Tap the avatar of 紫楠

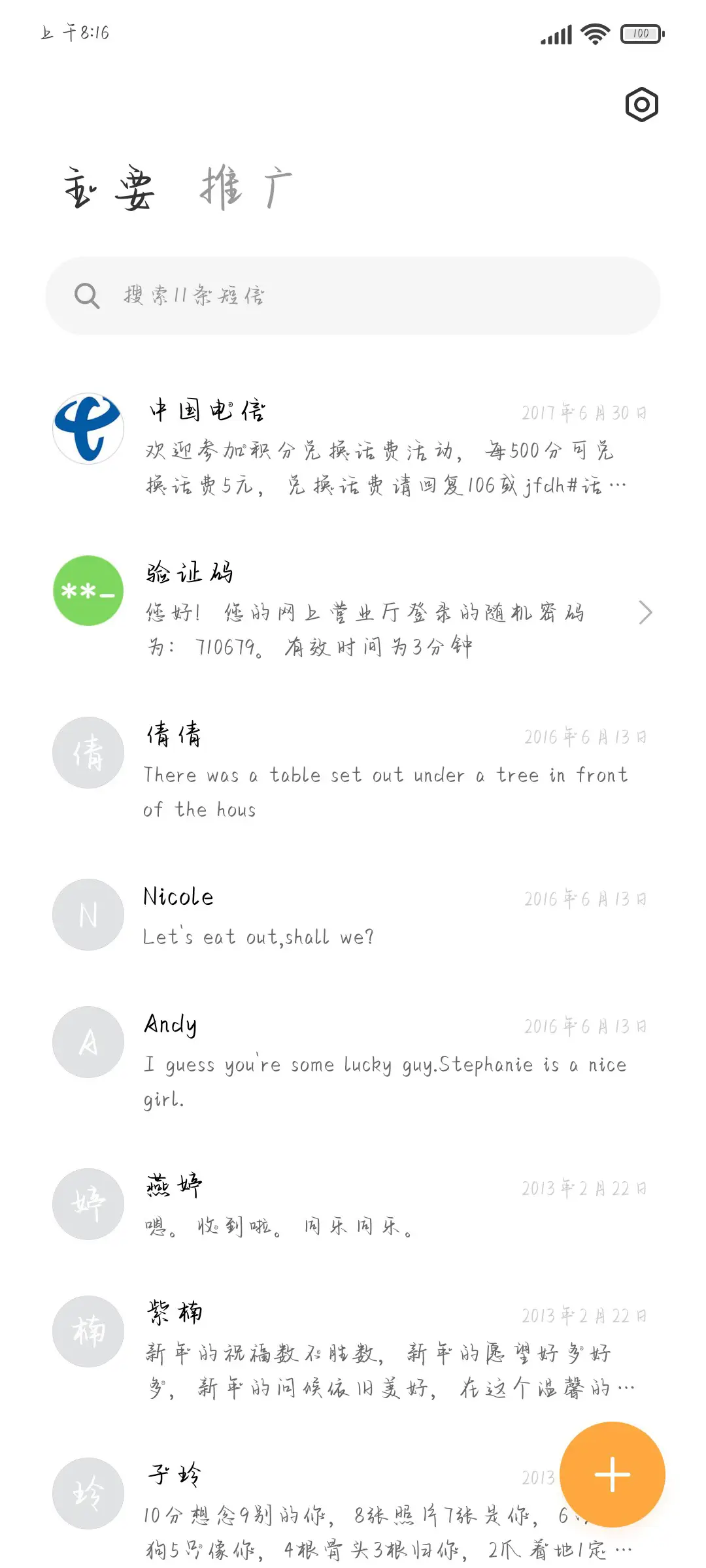coord(87,1331)
